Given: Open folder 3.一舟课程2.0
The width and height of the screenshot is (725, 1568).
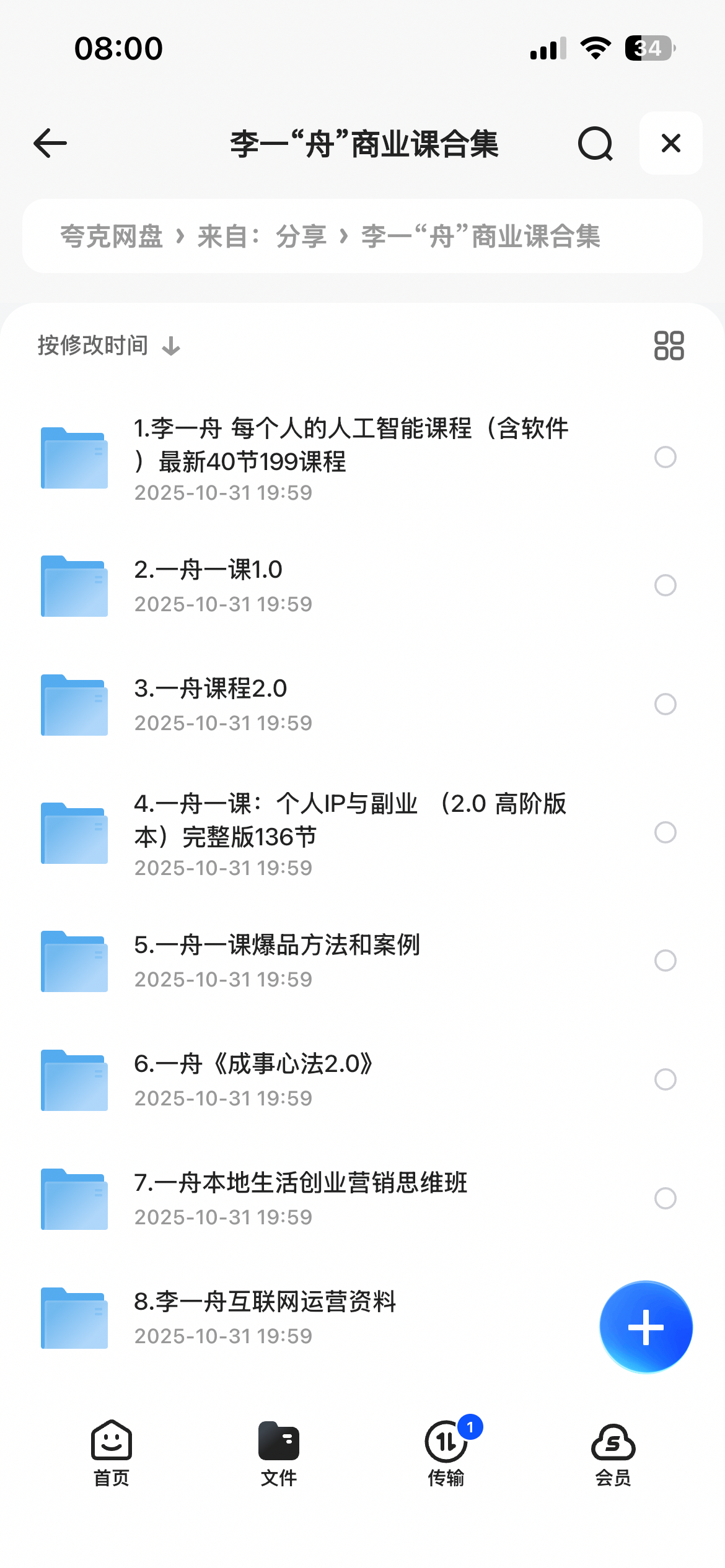Looking at the screenshot, I should pyautogui.click(x=211, y=703).
